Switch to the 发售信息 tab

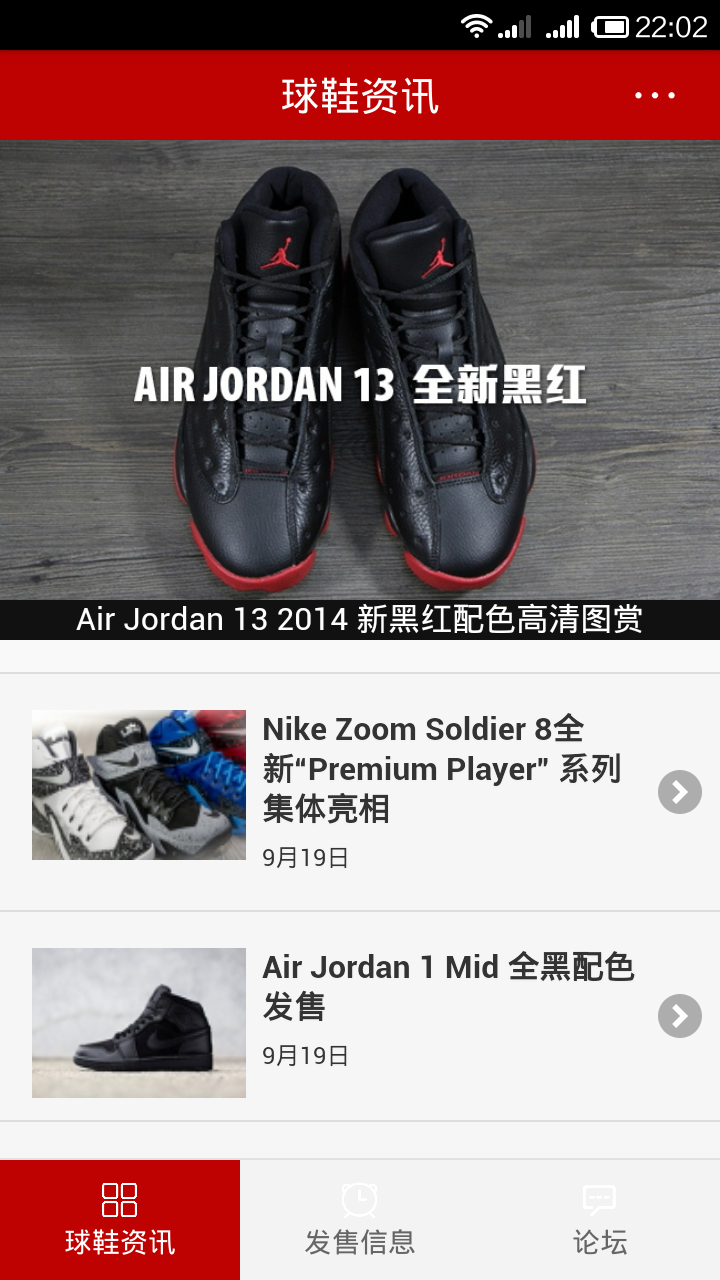[360, 1220]
